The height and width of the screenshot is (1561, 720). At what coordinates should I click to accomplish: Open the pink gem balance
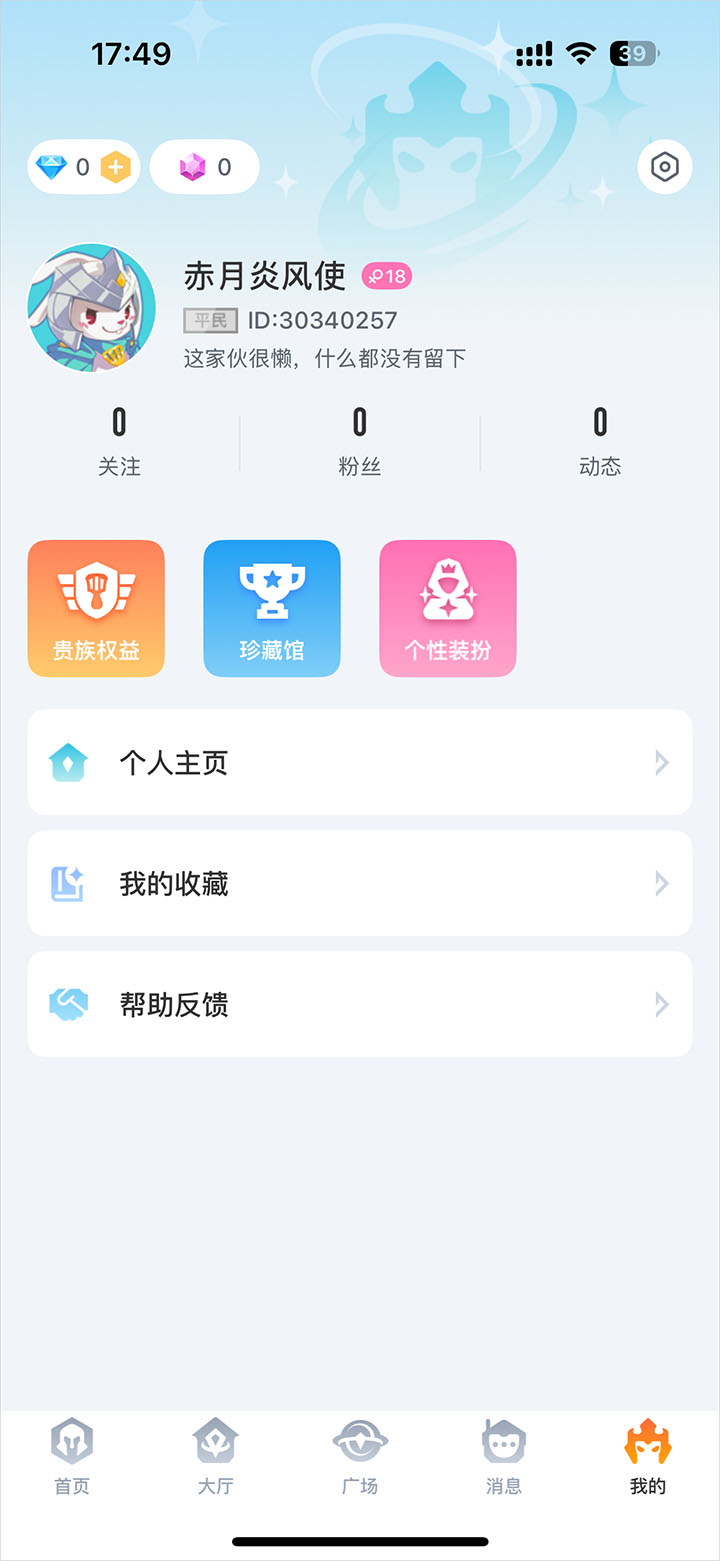pyautogui.click(x=204, y=167)
